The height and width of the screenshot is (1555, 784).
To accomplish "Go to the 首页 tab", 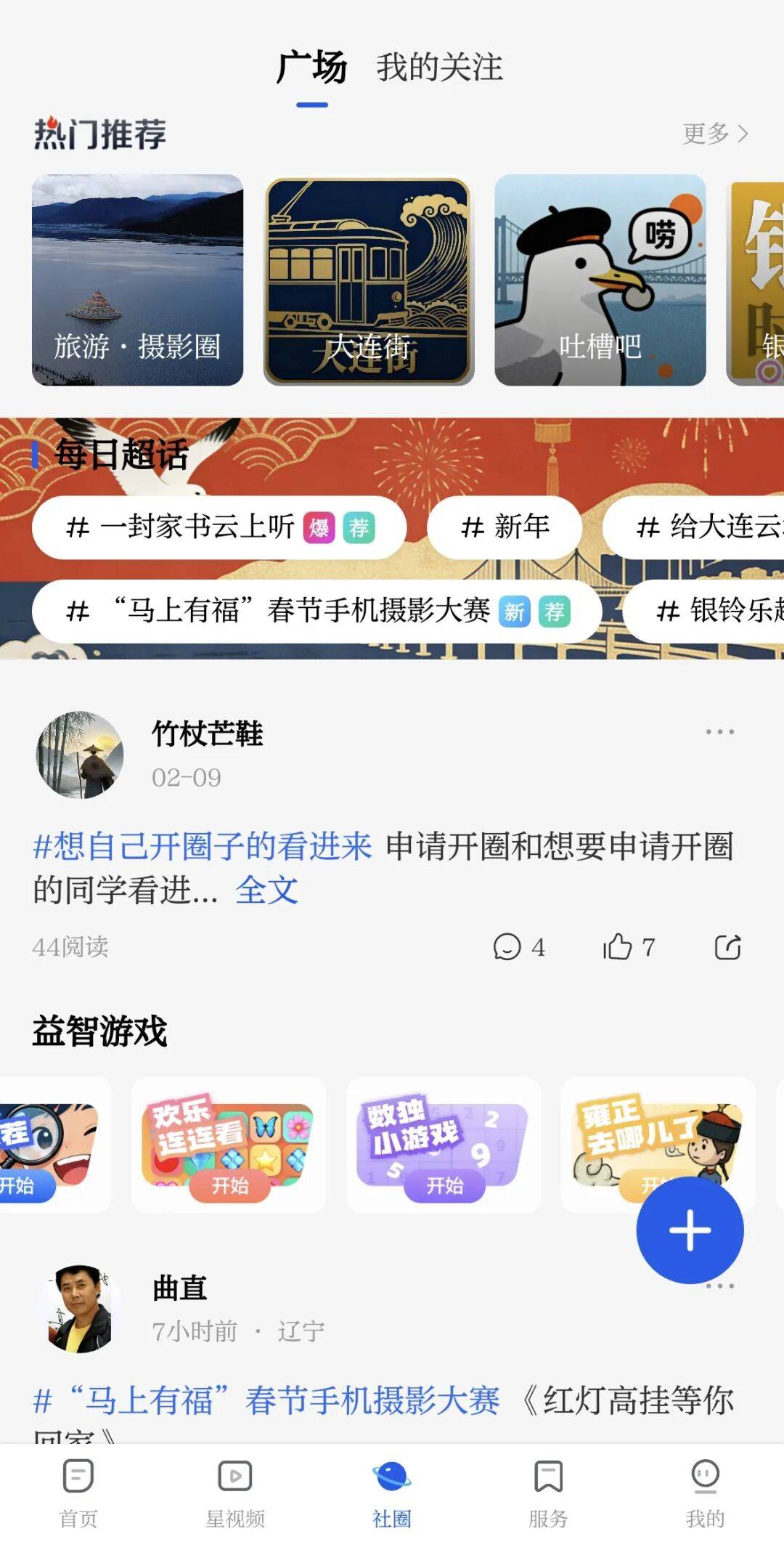I will [78, 1493].
